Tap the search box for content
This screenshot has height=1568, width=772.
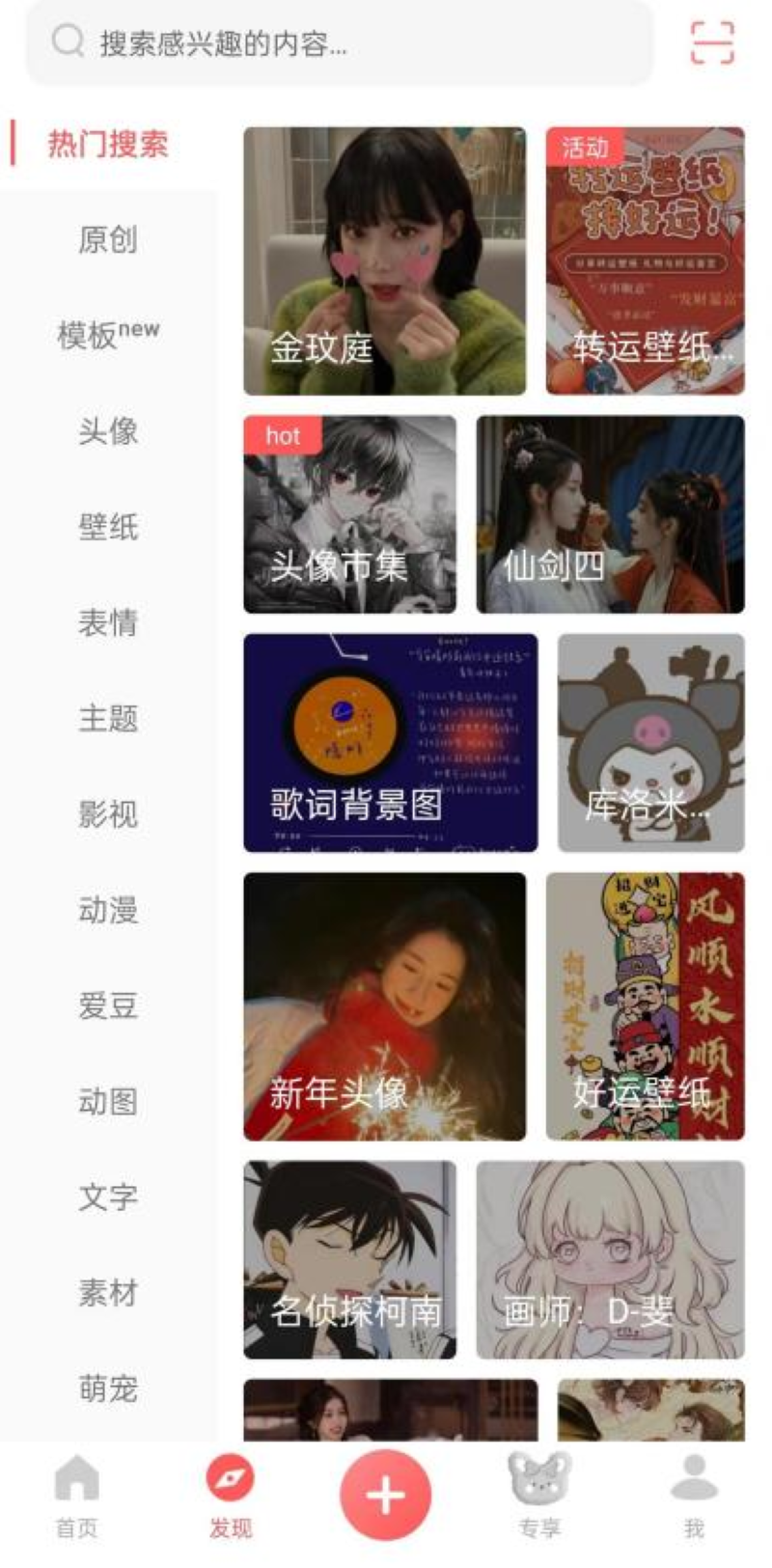[x=338, y=43]
